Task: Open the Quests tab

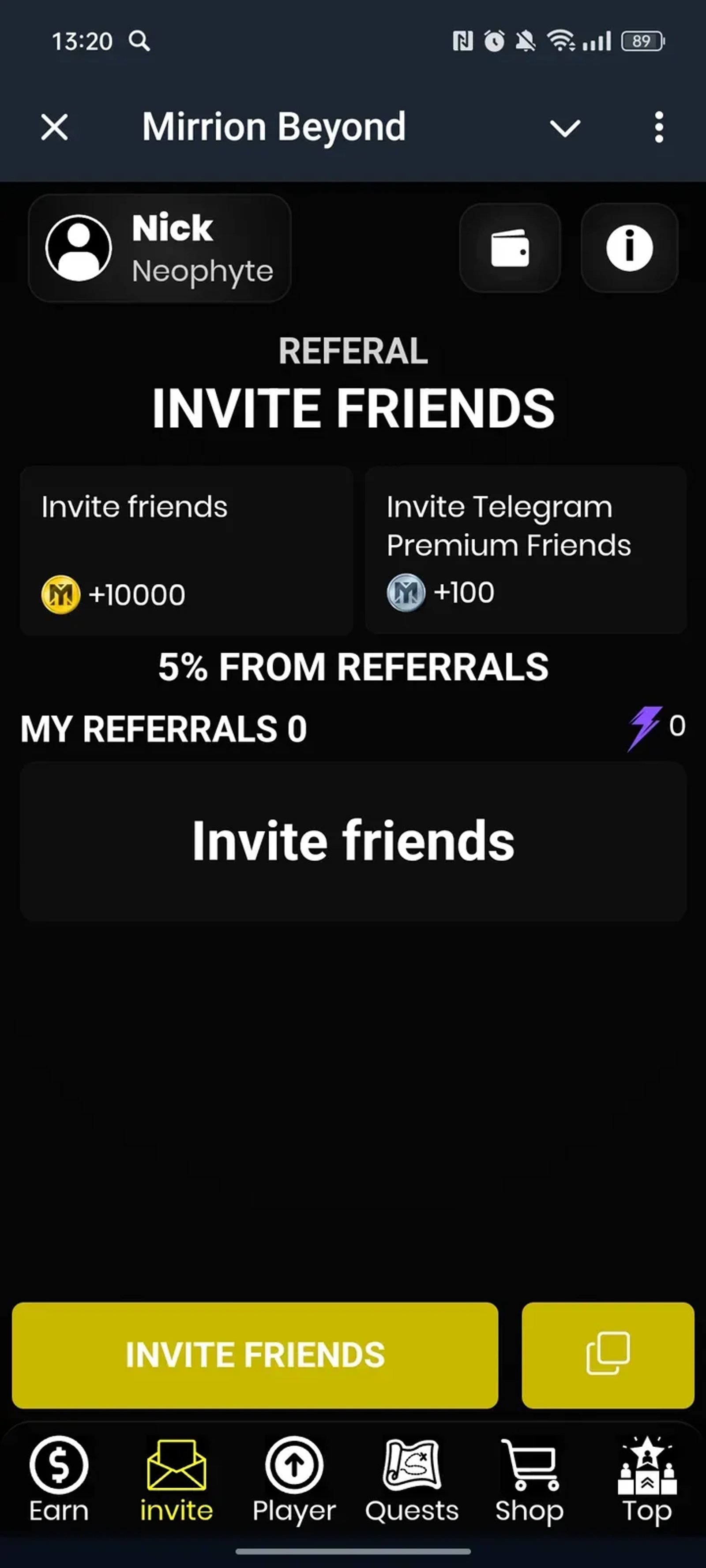Action: (412, 1479)
